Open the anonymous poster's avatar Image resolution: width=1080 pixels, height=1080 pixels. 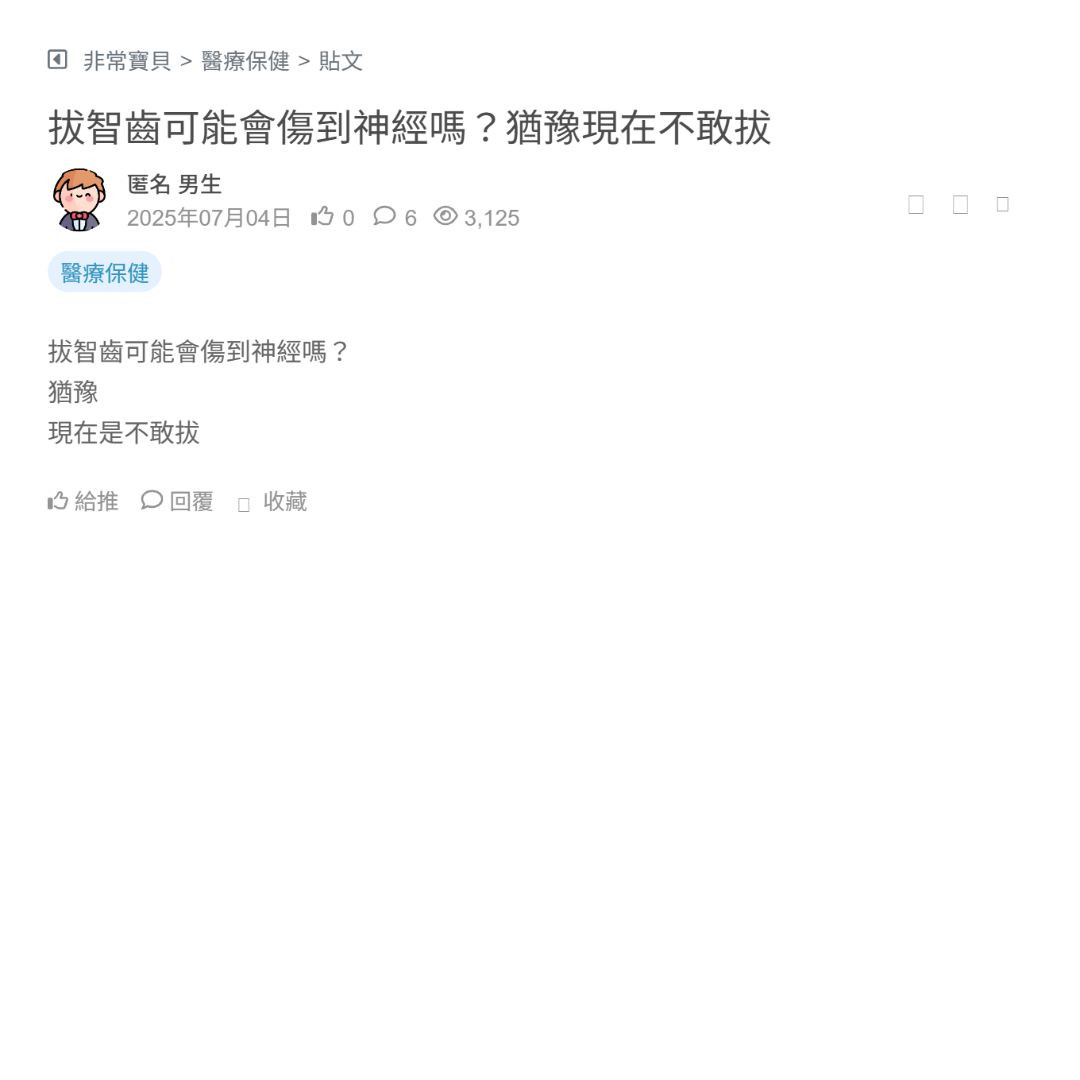point(79,199)
